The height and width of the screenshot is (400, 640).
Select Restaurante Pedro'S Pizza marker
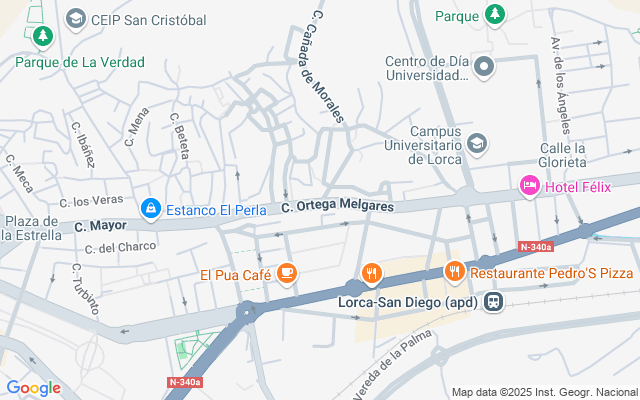point(455,272)
